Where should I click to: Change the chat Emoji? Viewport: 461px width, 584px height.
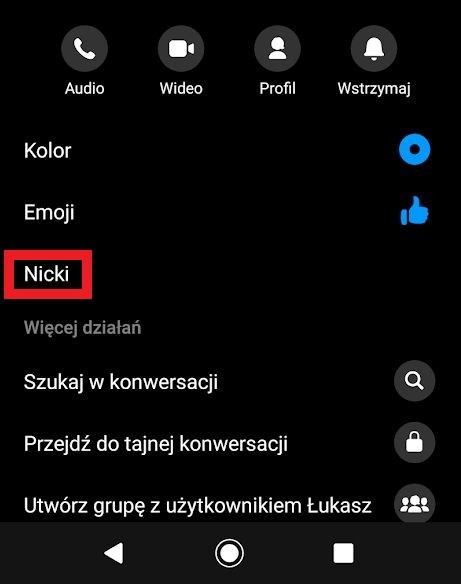pyautogui.click(x=230, y=212)
